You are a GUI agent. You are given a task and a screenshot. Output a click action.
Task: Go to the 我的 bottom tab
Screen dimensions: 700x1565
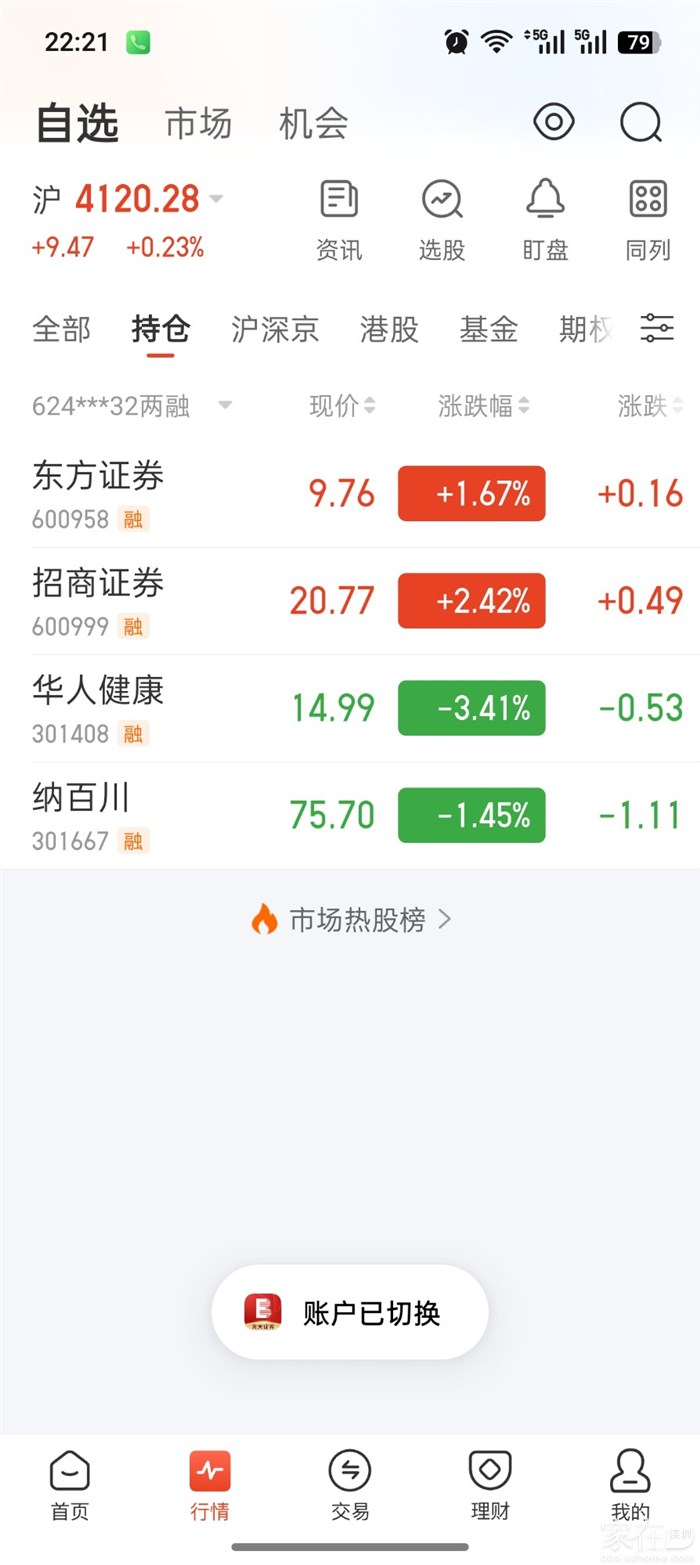(x=630, y=1485)
